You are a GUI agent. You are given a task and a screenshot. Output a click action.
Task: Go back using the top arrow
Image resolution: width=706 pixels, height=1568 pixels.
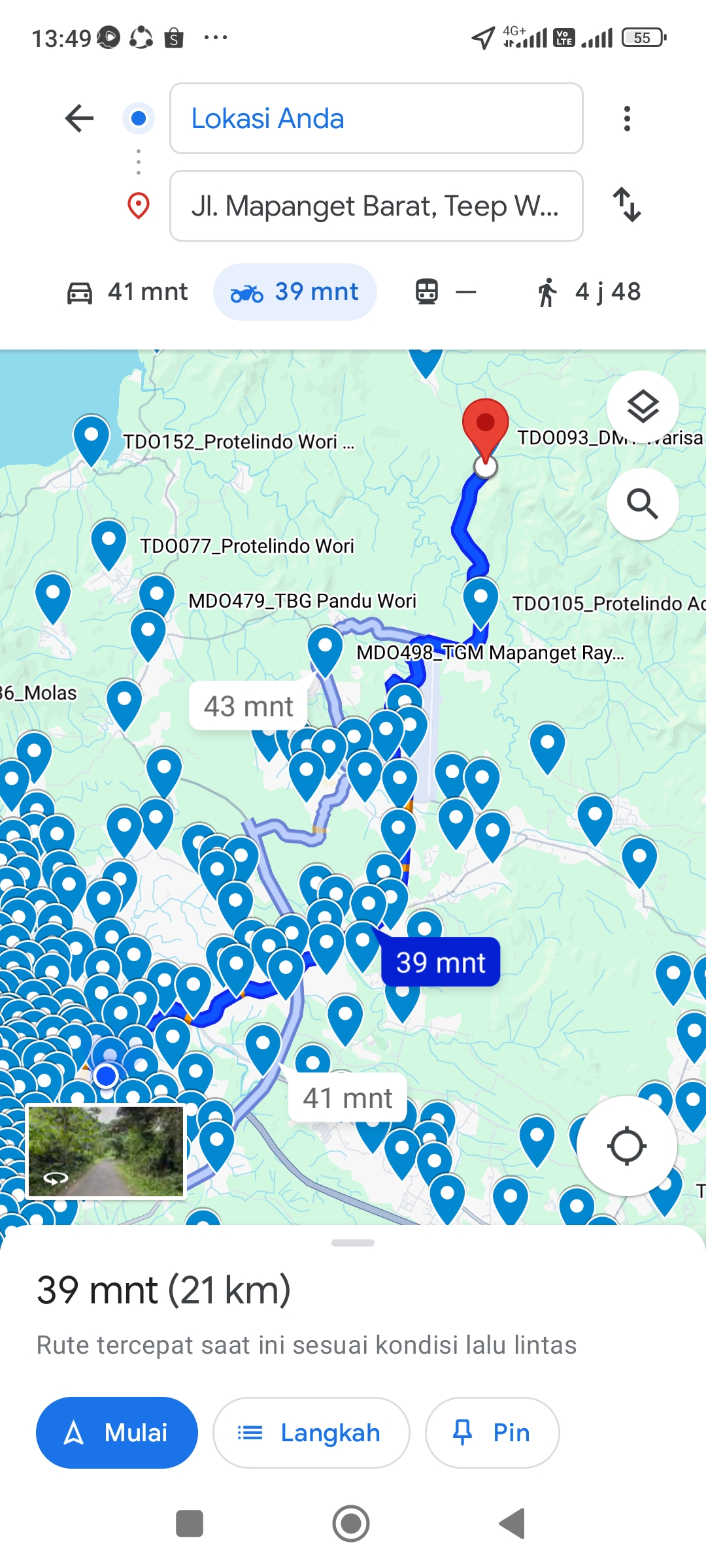[80, 118]
